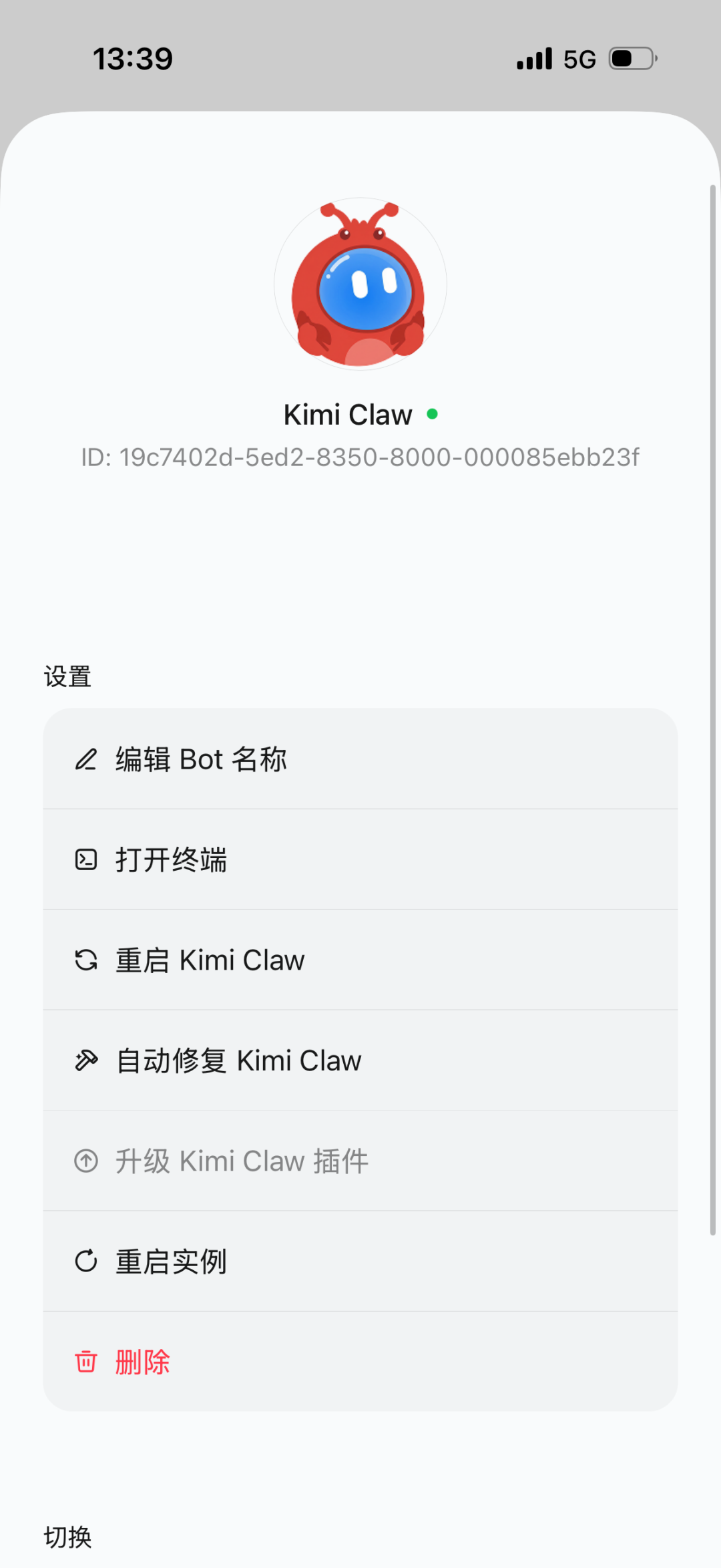The image size is (721, 1568).
Task: Select the hammer icon for 自动修复 Kimi Claw
Action: click(x=85, y=1060)
